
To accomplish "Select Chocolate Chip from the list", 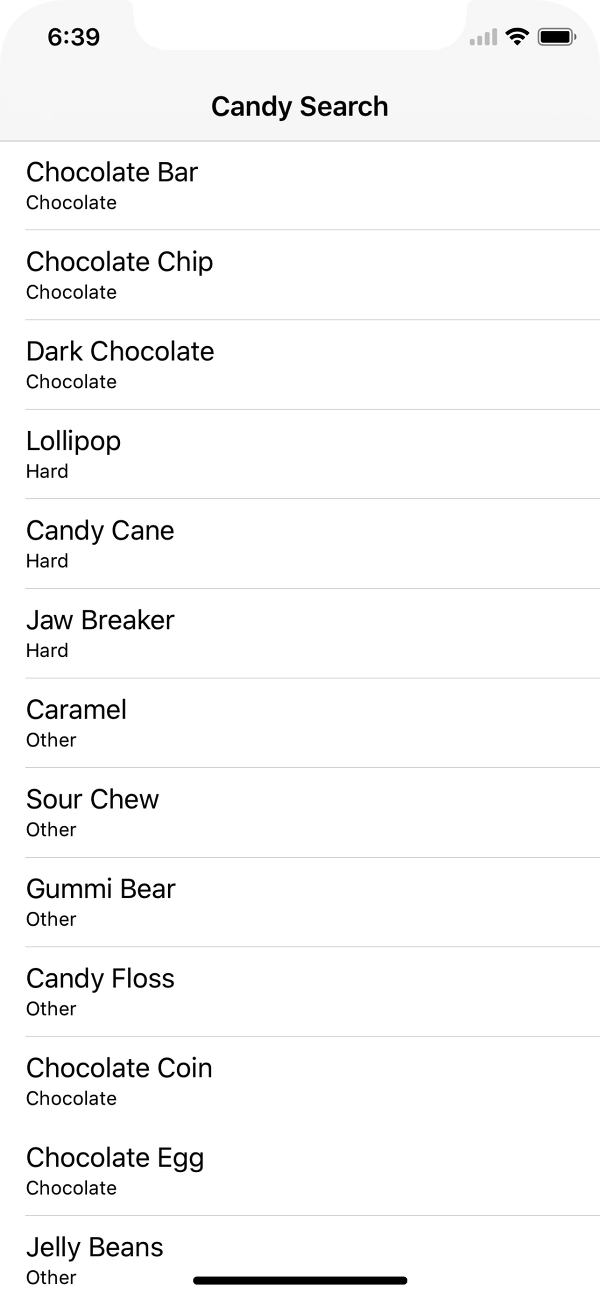I will [300, 275].
